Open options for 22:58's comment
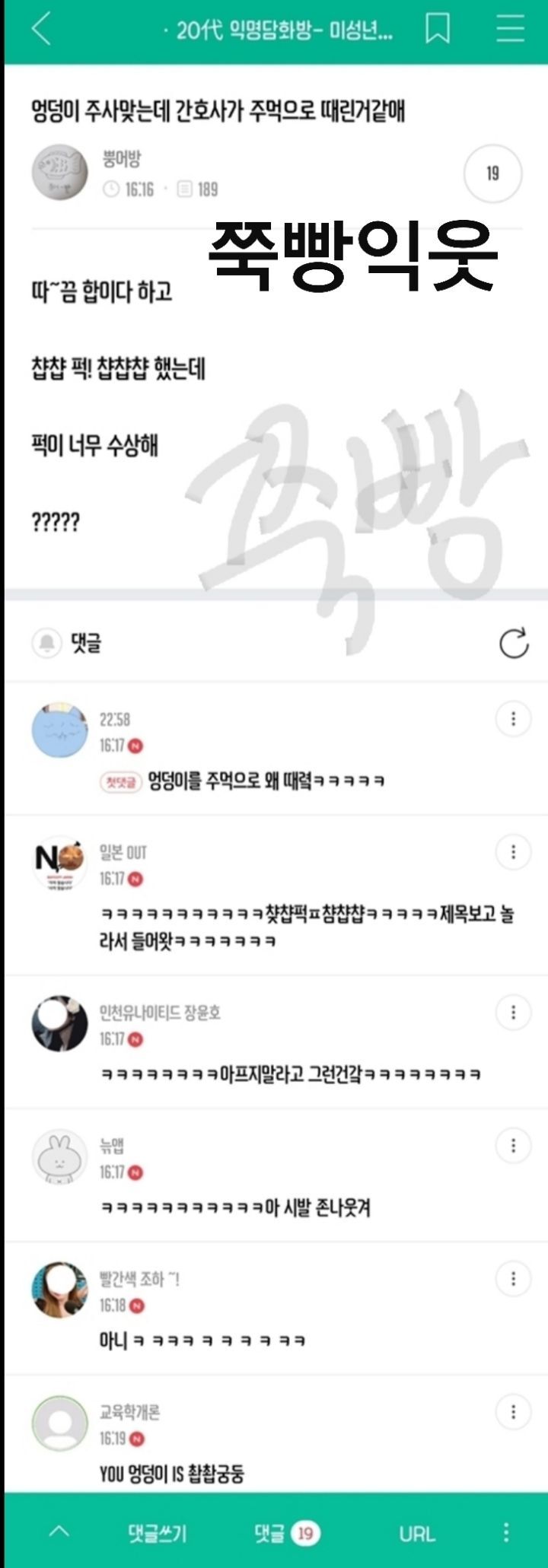This screenshot has width=548, height=1568. [513, 719]
